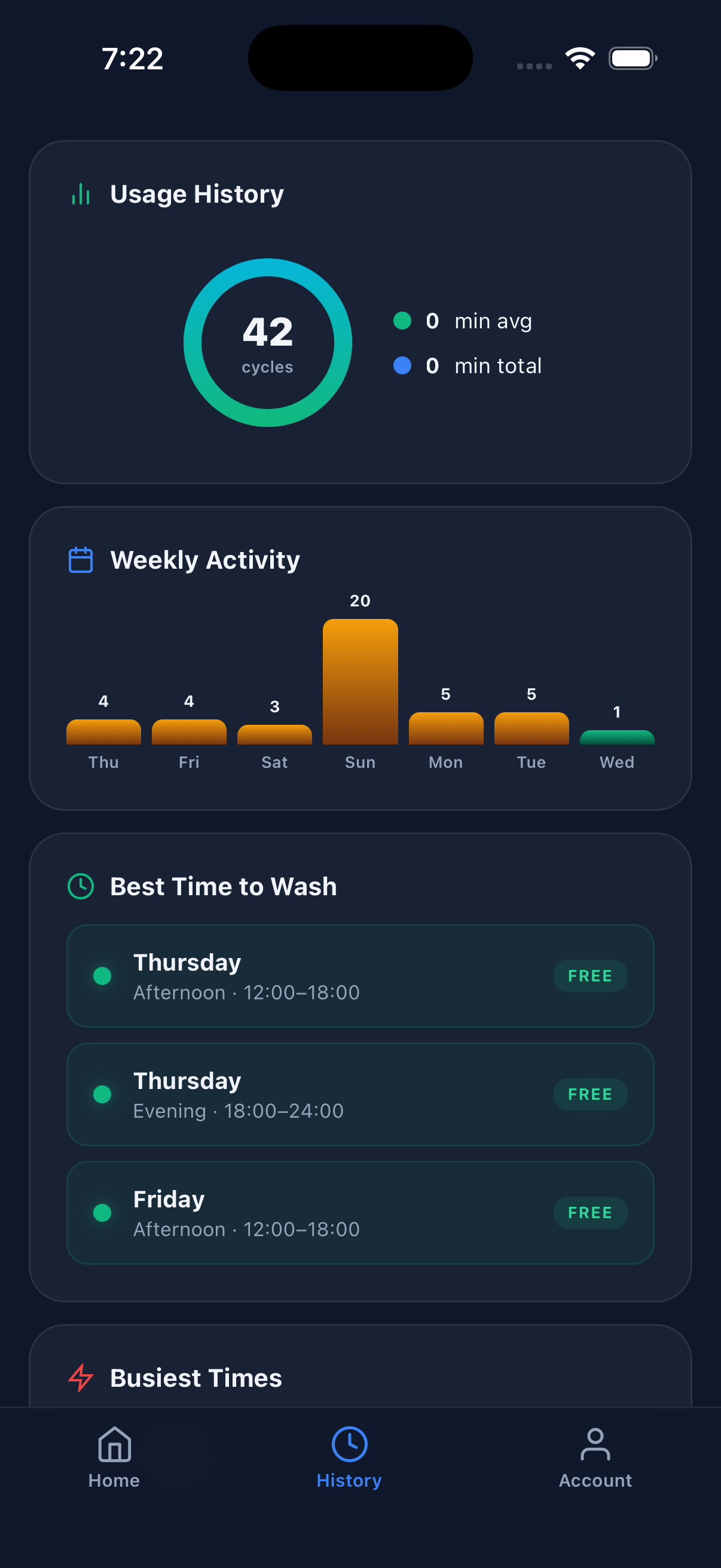This screenshot has height=1568, width=721.
Task: Switch to the Home tab
Action: 114,1458
